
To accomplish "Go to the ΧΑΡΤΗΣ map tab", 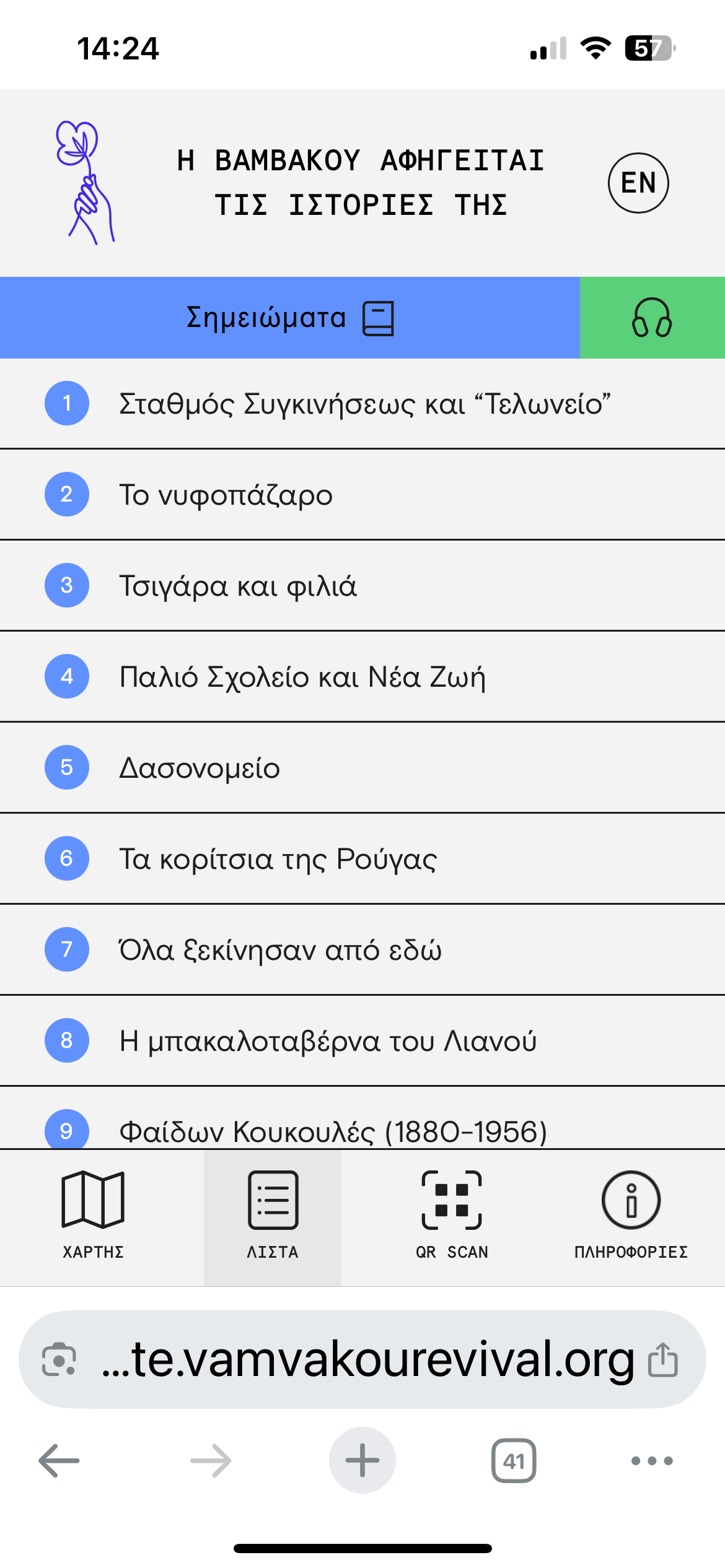I will [x=93, y=1217].
